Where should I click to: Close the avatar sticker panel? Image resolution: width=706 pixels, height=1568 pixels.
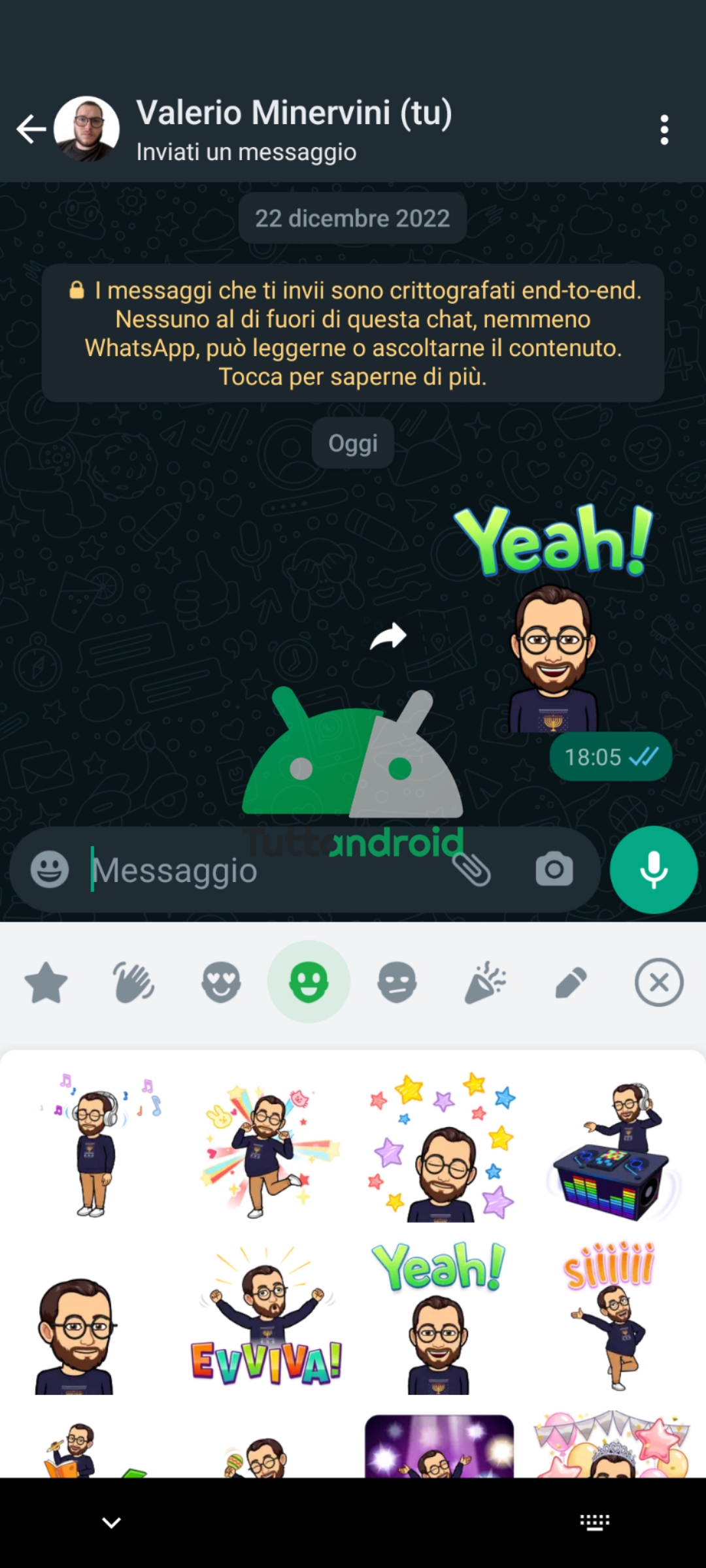(x=659, y=982)
